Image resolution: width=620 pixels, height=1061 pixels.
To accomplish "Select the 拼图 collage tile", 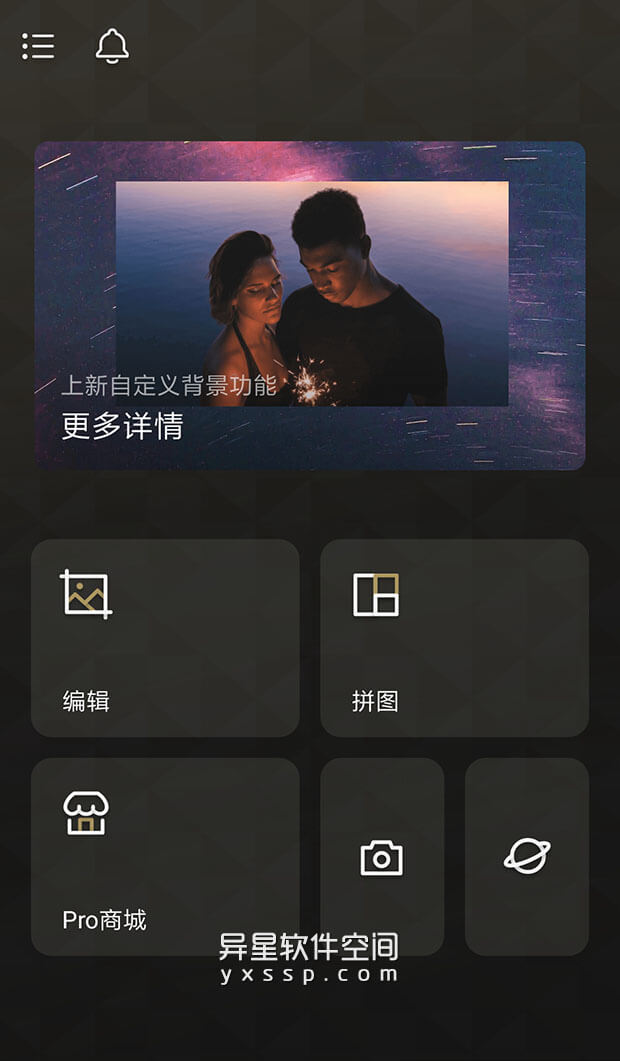I will pyautogui.click(x=454, y=638).
